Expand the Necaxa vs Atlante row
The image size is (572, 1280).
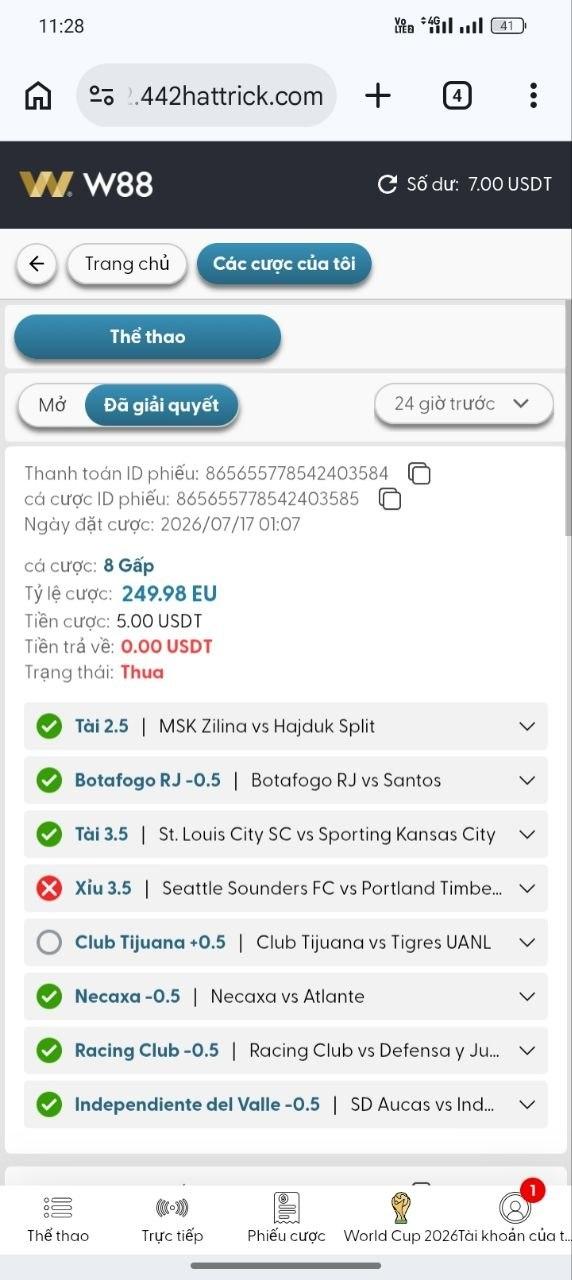pyautogui.click(x=286, y=996)
